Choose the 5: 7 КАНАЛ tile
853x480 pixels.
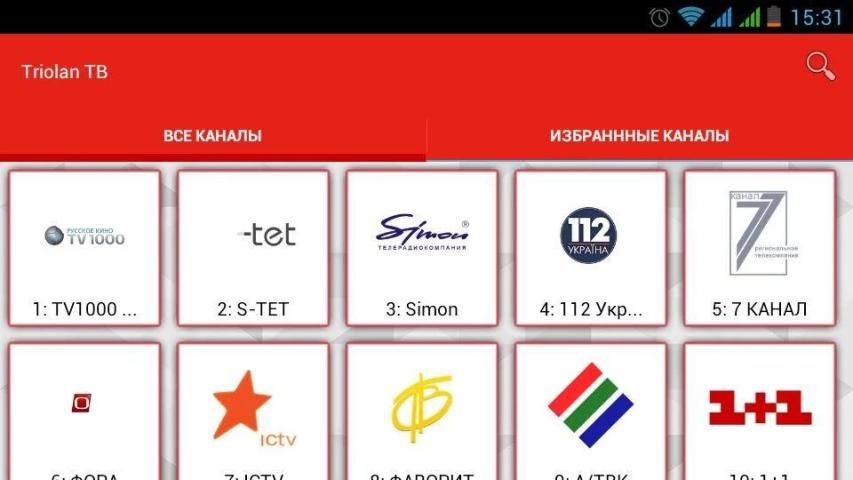[759, 247]
